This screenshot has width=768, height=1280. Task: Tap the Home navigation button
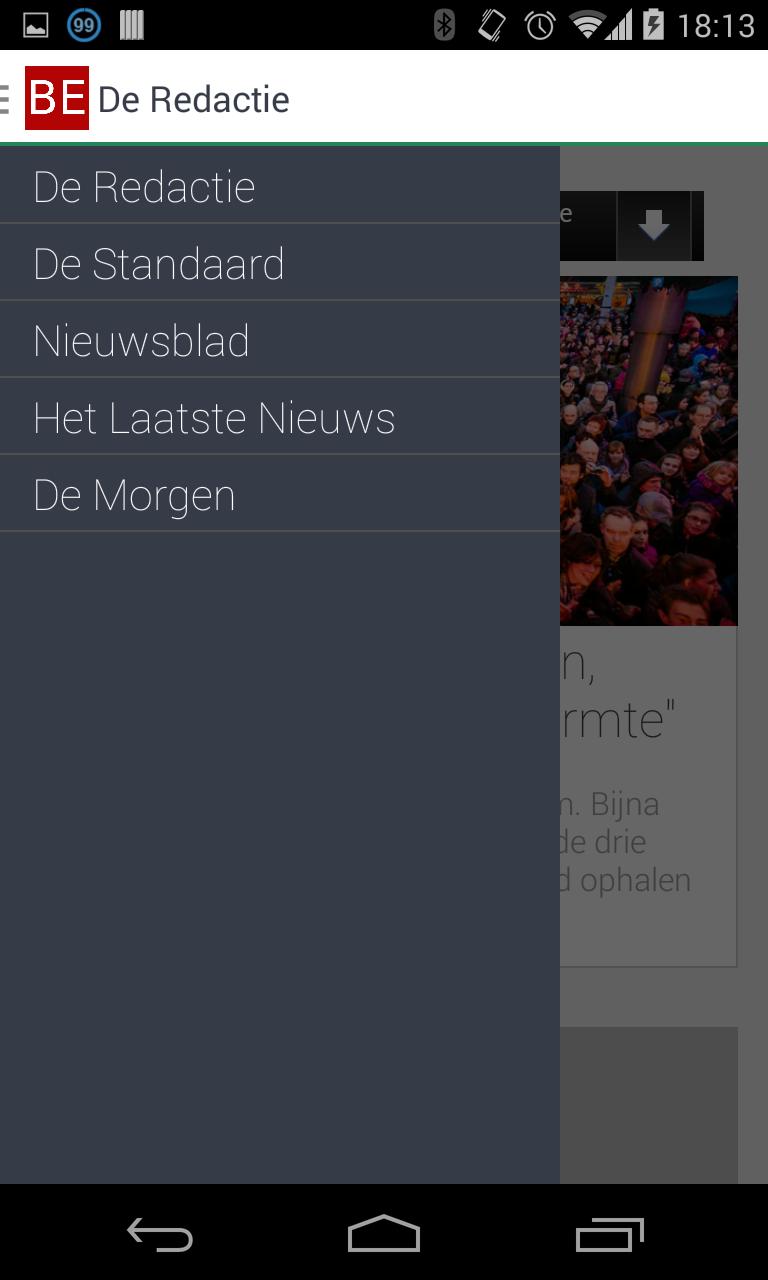[383, 1235]
